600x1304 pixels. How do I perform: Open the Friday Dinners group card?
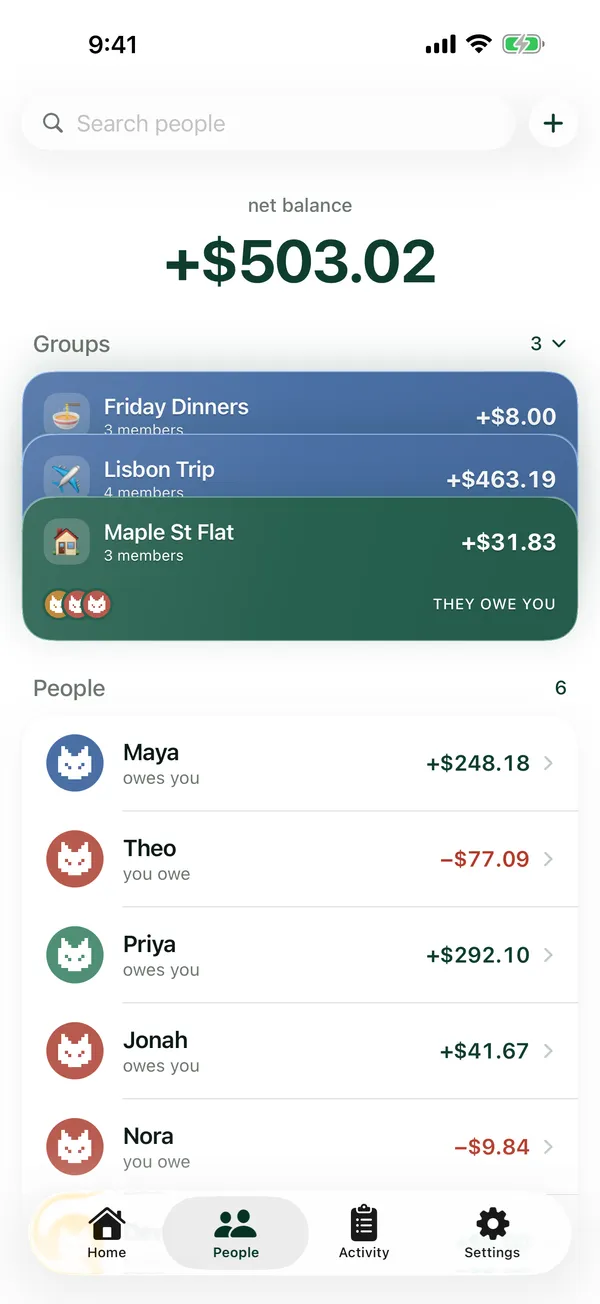(x=300, y=404)
